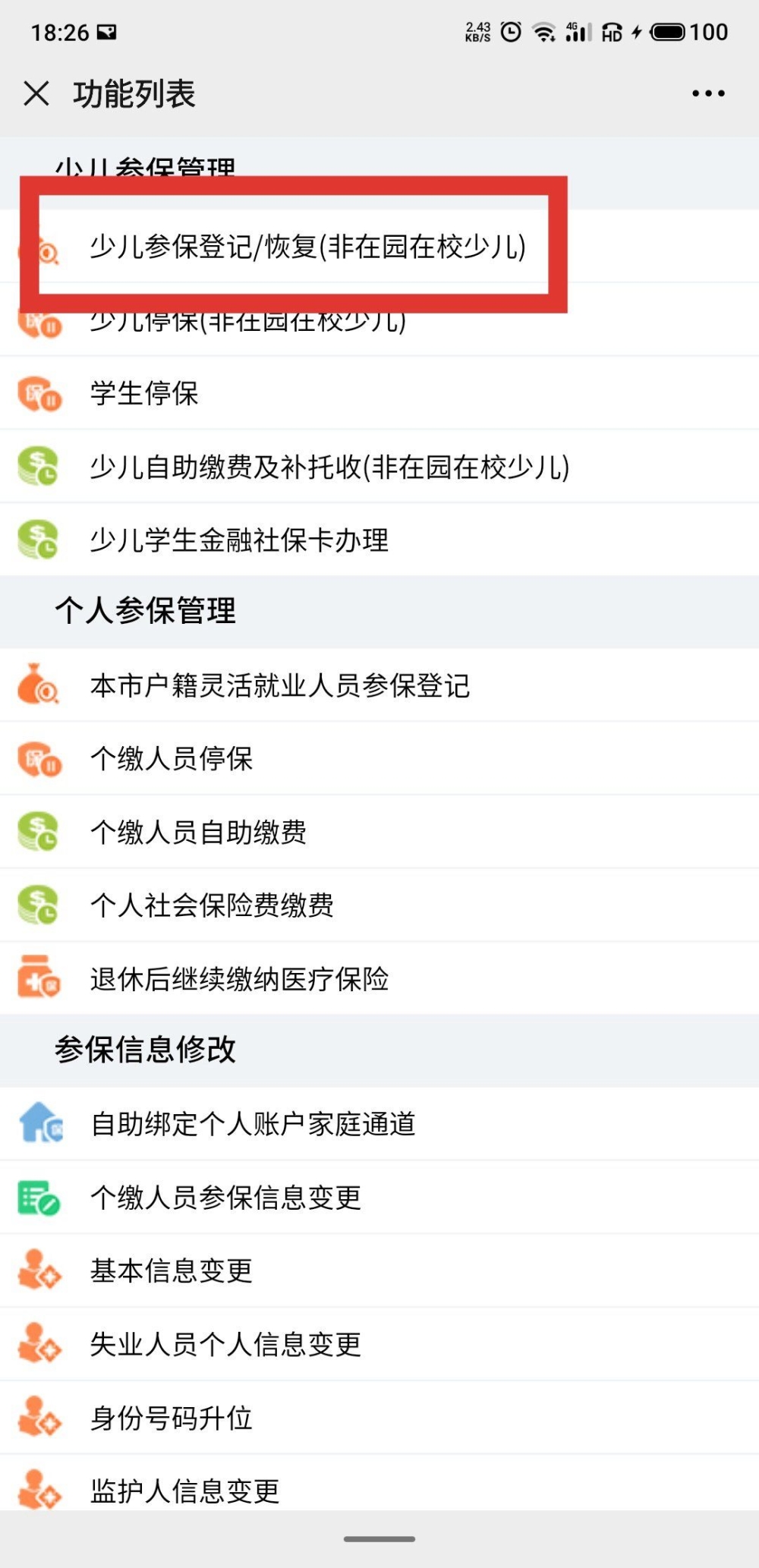Image resolution: width=759 pixels, height=1568 pixels.
Task: Open 退休后继续缴纳医疗保险
Action: pyautogui.click(x=379, y=978)
